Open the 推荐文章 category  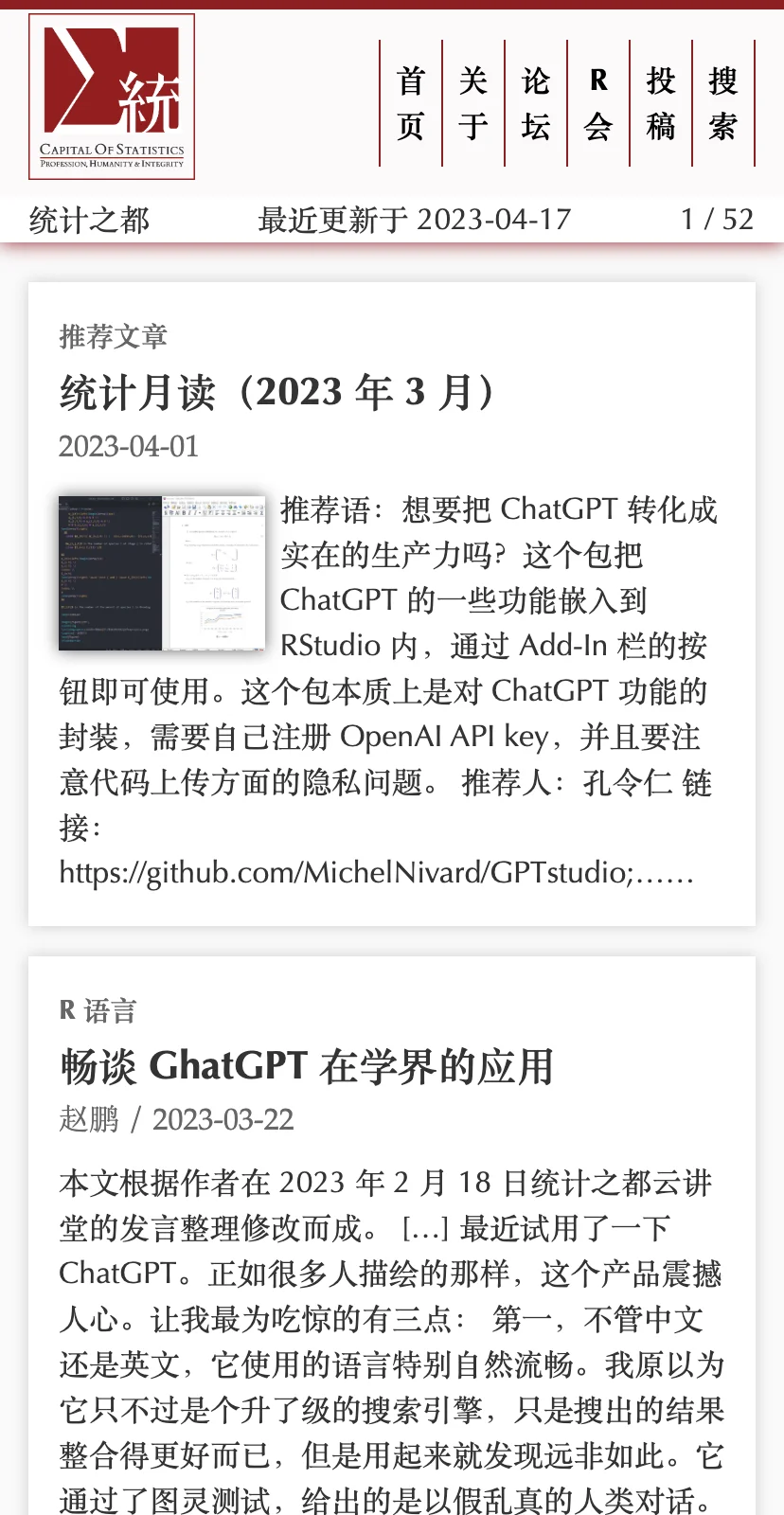pyautogui.click(x=113, y=336)
